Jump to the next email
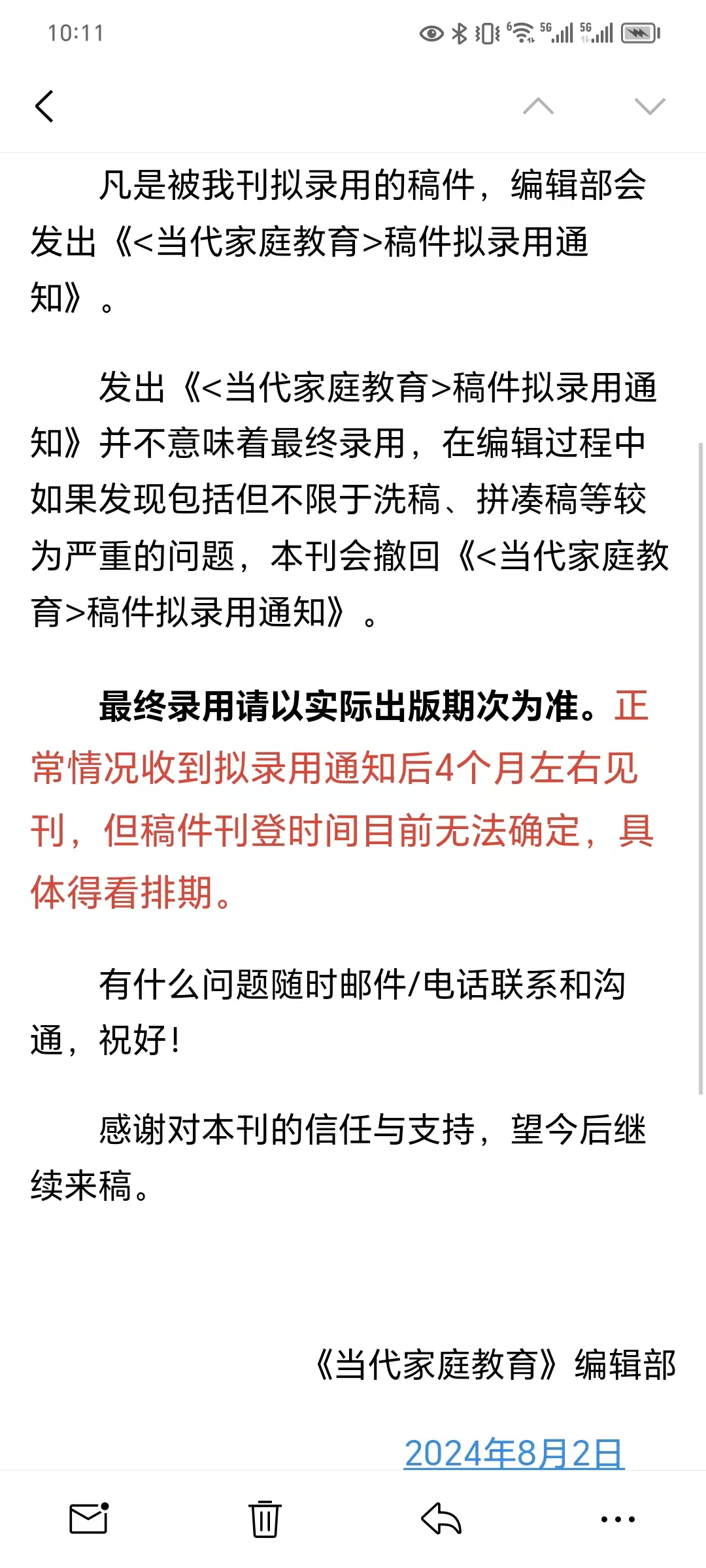This screenshot has width=706, height=1568. coord(650,106)
